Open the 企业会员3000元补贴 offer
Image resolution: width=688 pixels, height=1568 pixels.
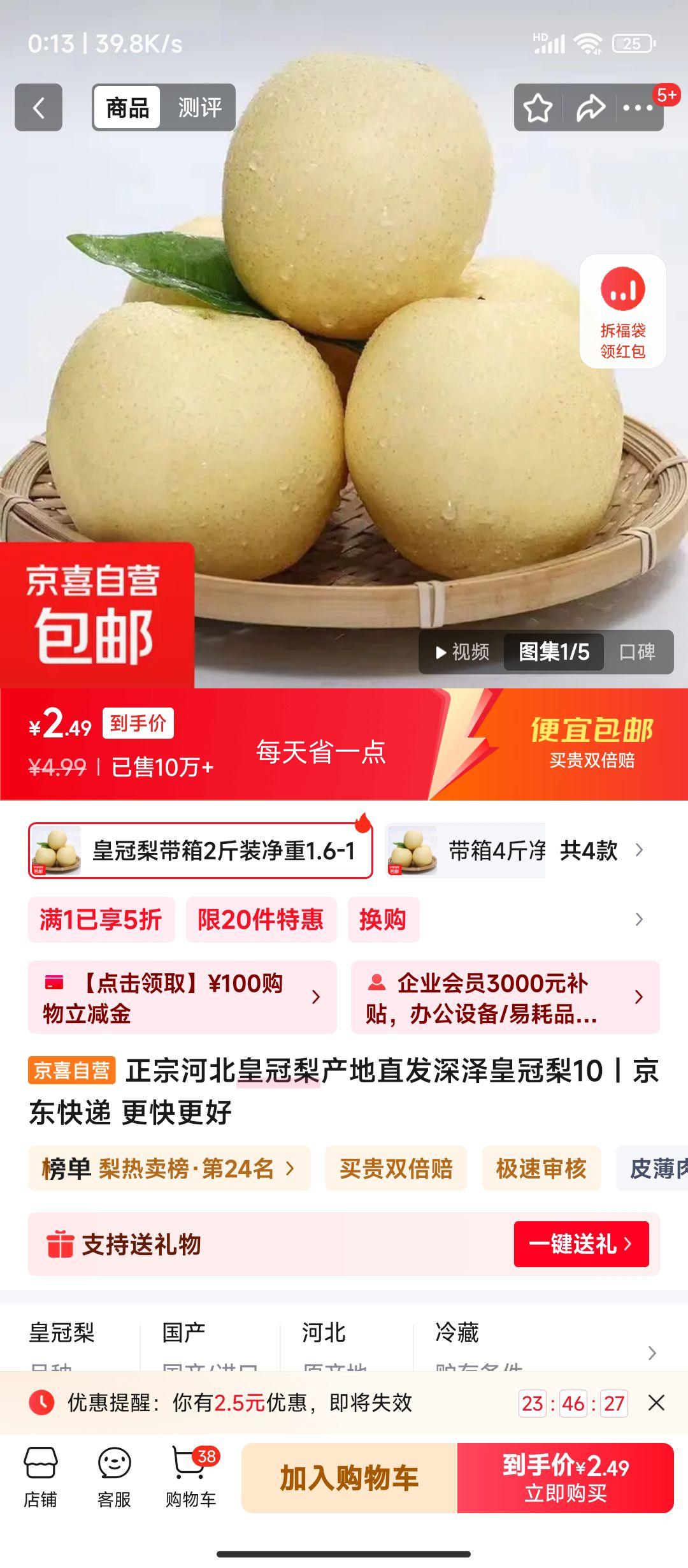pos(505,997)
